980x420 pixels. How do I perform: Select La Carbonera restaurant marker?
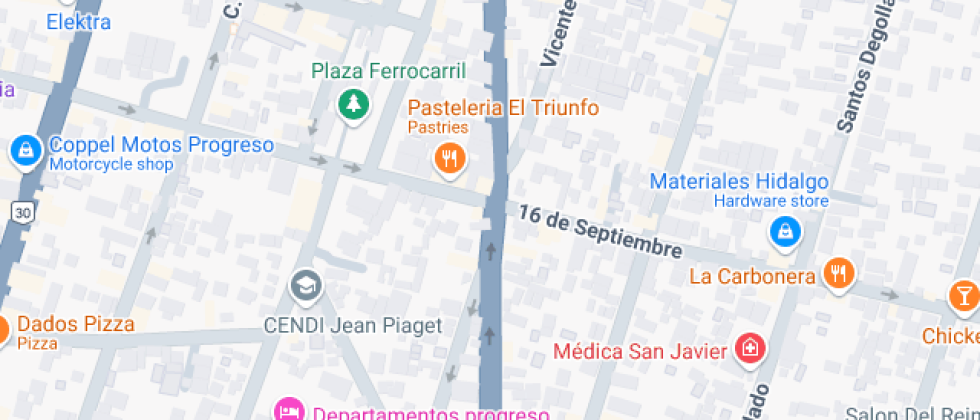(839, 272)
